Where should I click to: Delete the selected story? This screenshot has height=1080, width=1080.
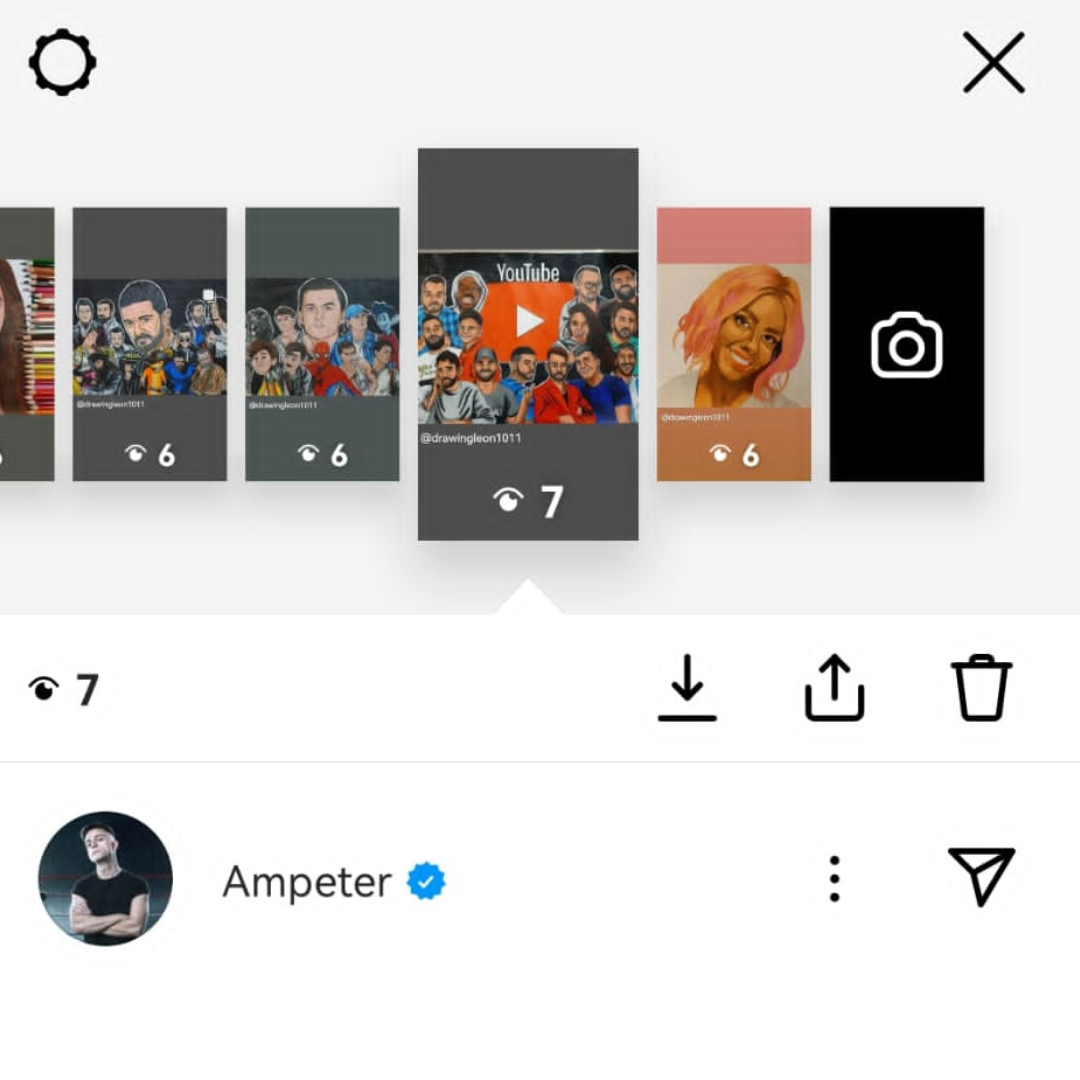(981, 688)
